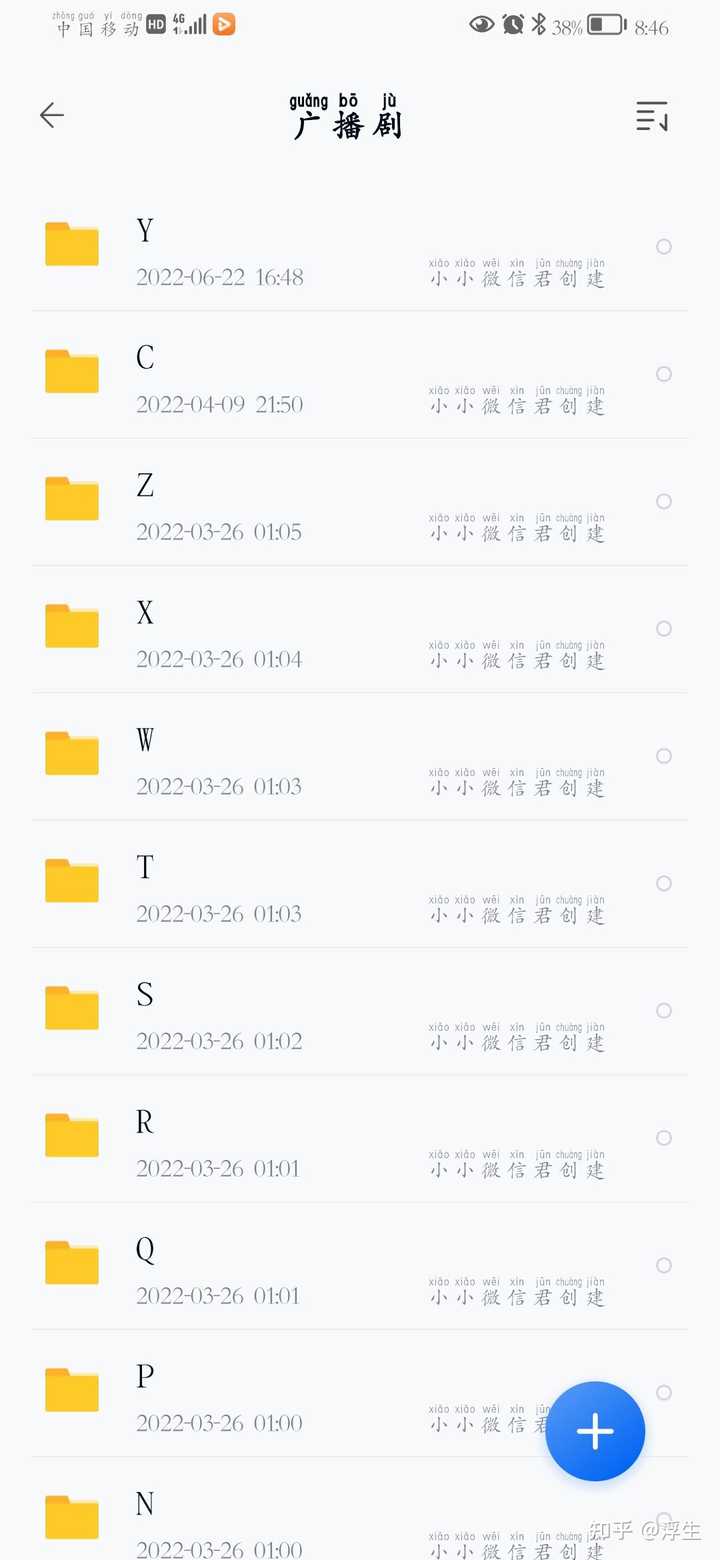Open the sort options icon
The image size is (720, 1560).
[x=652, y=117]
